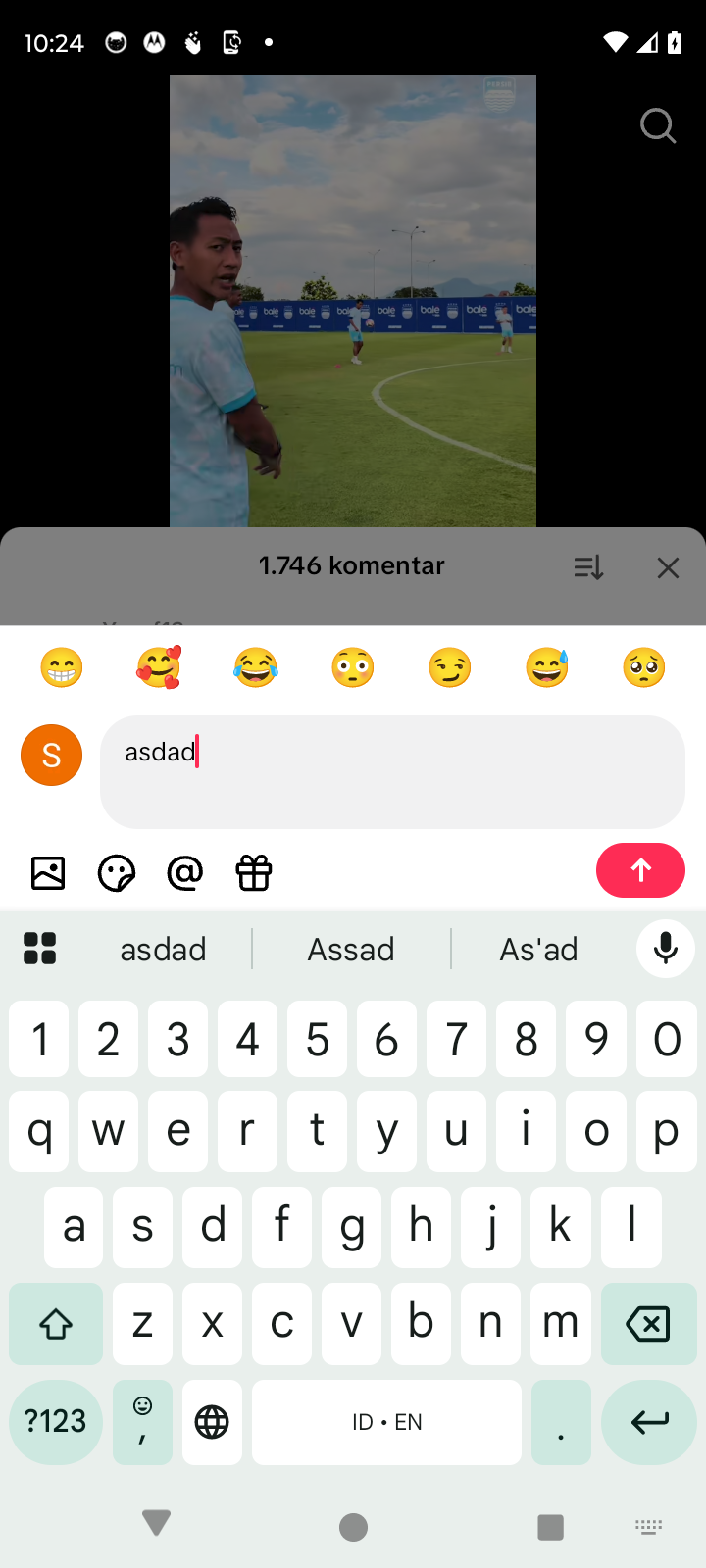Open the comment sort options
706x1568 pixels.
click(x=588, y=567)
